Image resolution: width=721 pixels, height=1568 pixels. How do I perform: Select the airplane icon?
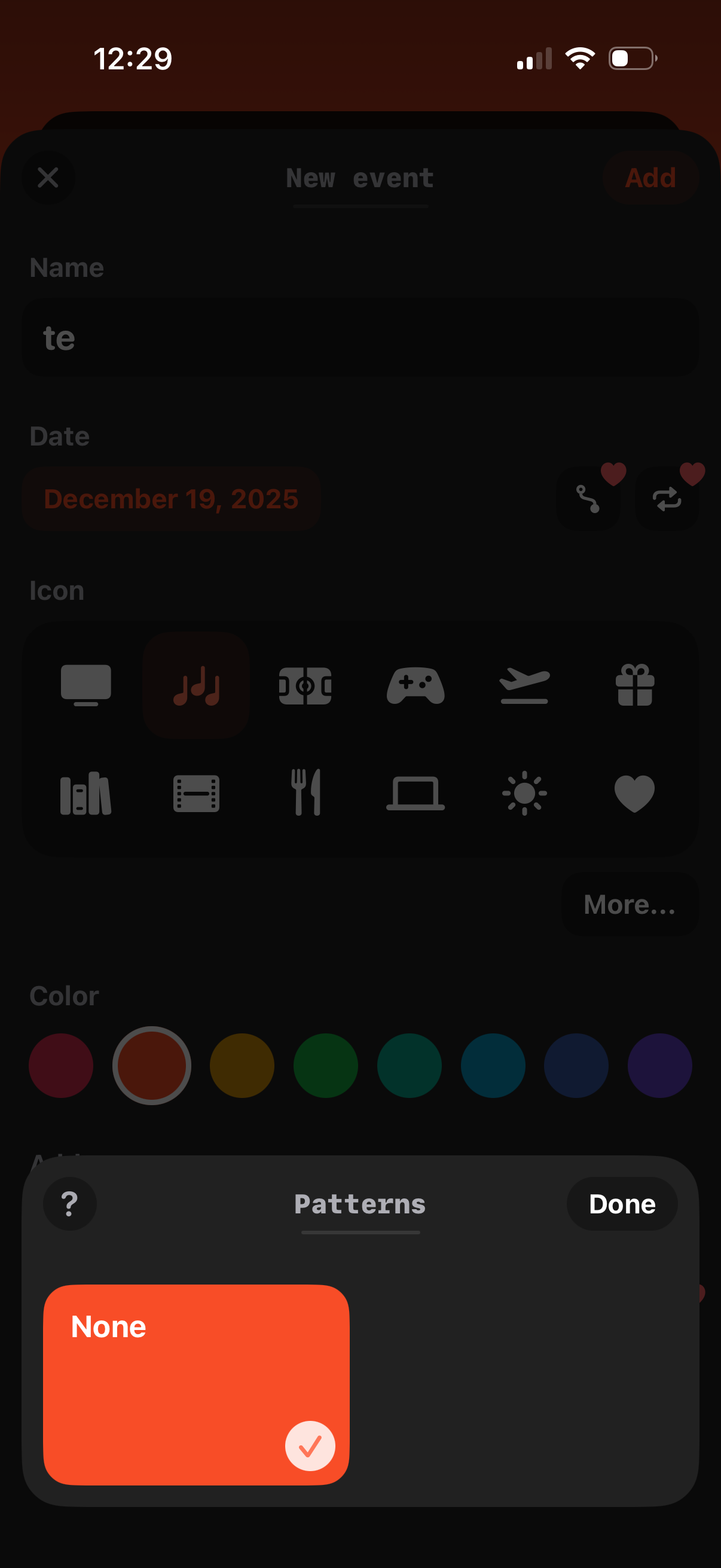(525, 685)
